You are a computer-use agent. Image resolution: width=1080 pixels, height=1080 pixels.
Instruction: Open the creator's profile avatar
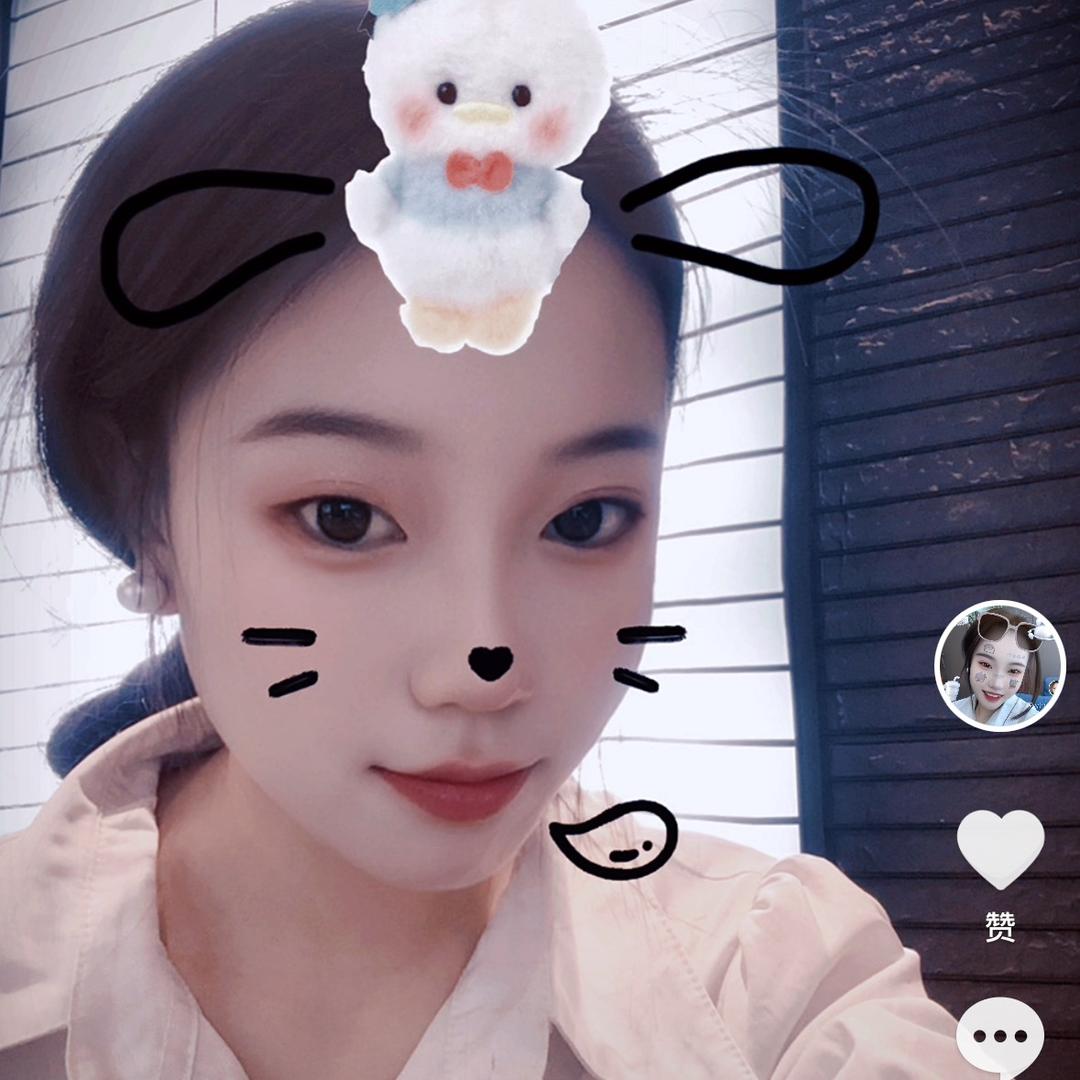[x=999, y=666]
